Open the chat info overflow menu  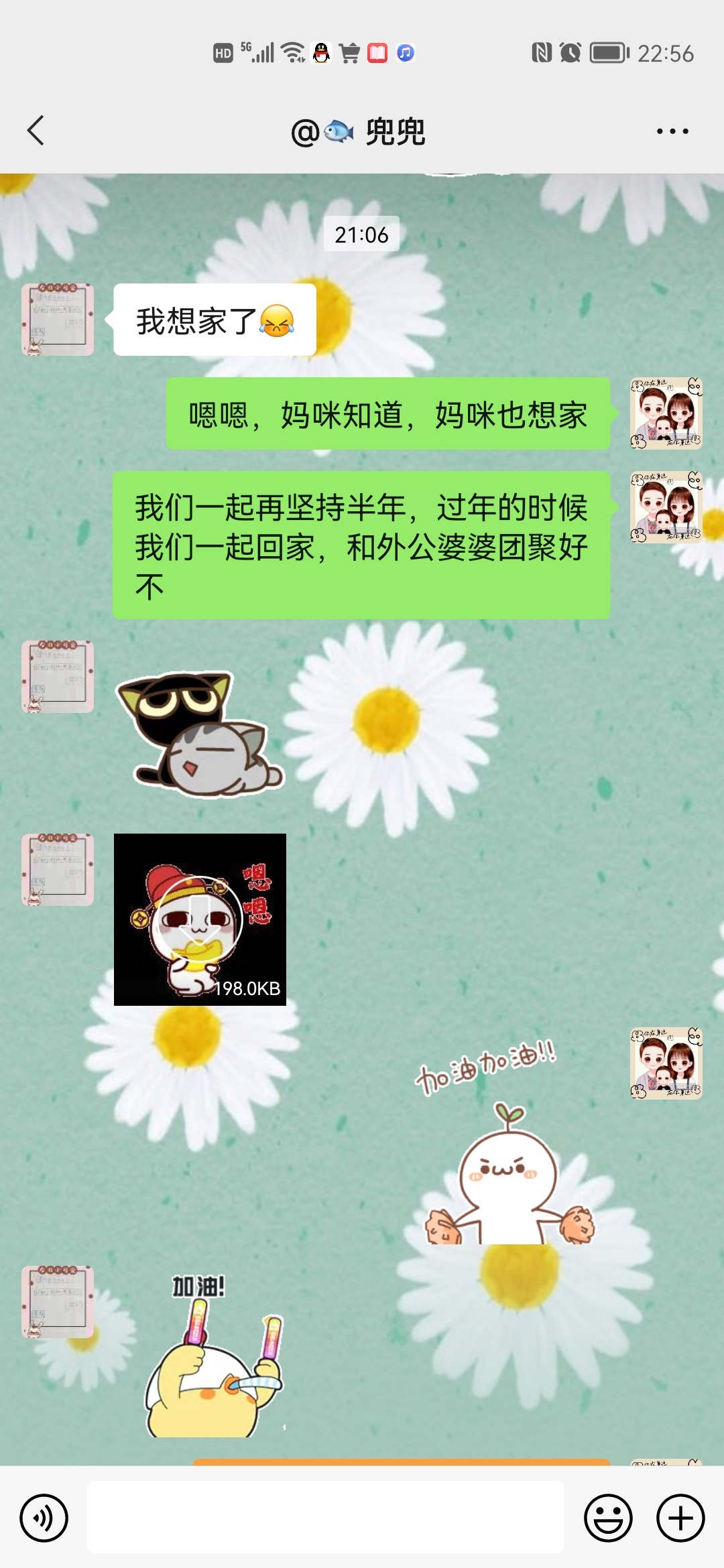(x=672, y=131)
